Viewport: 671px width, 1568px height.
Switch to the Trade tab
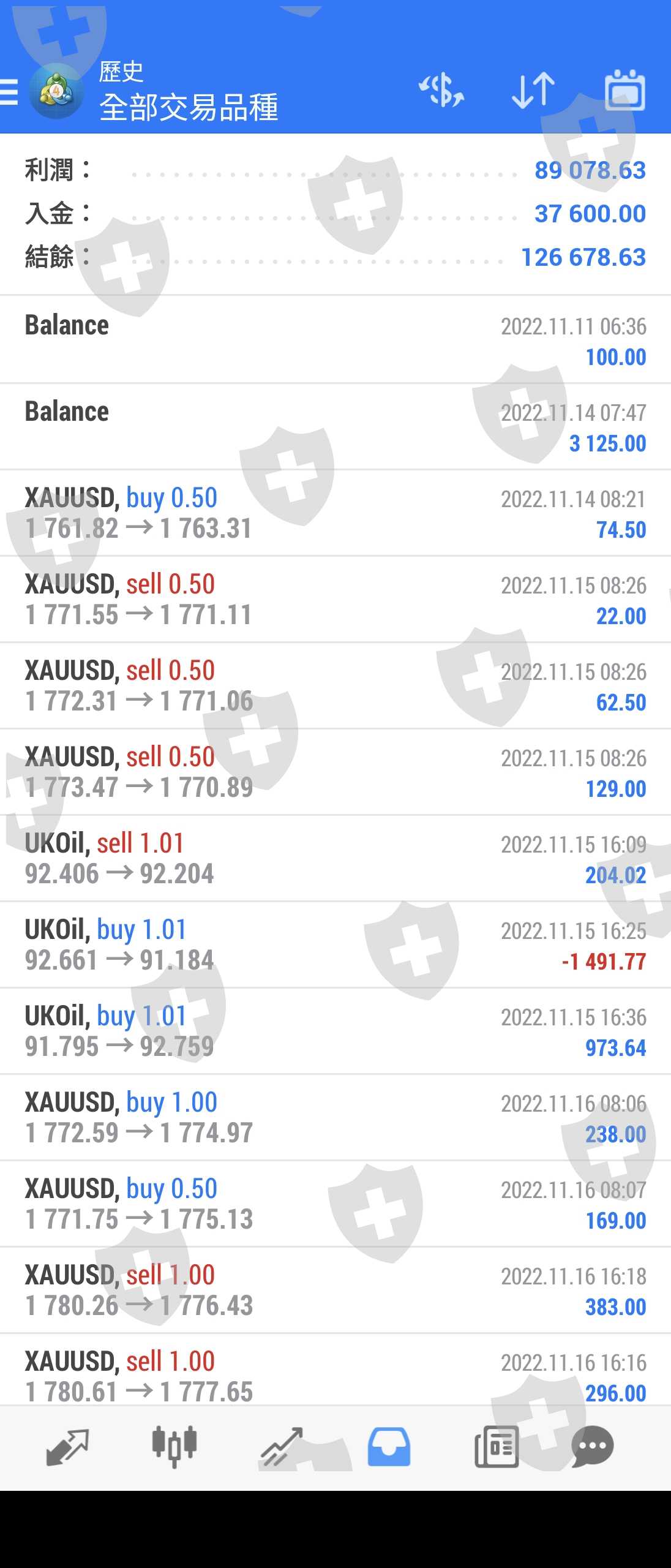click(282, 1447)
